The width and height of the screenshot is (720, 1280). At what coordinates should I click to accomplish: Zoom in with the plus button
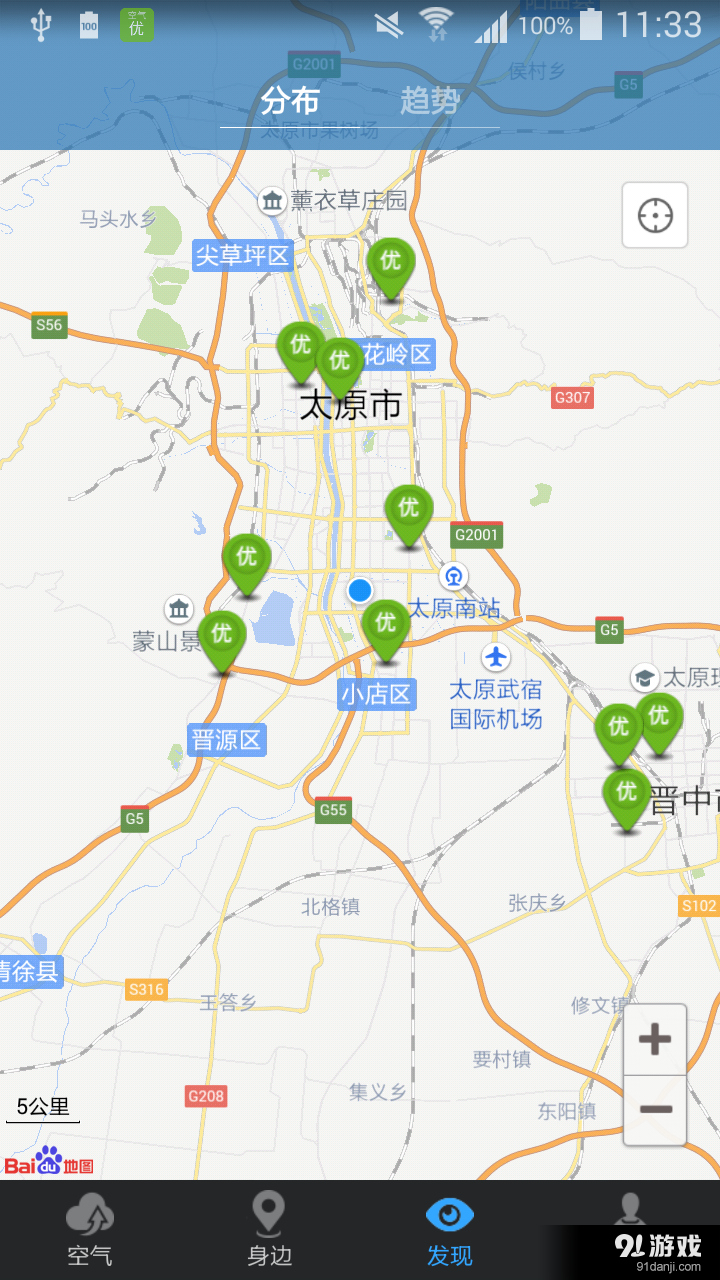[654, 1037]
